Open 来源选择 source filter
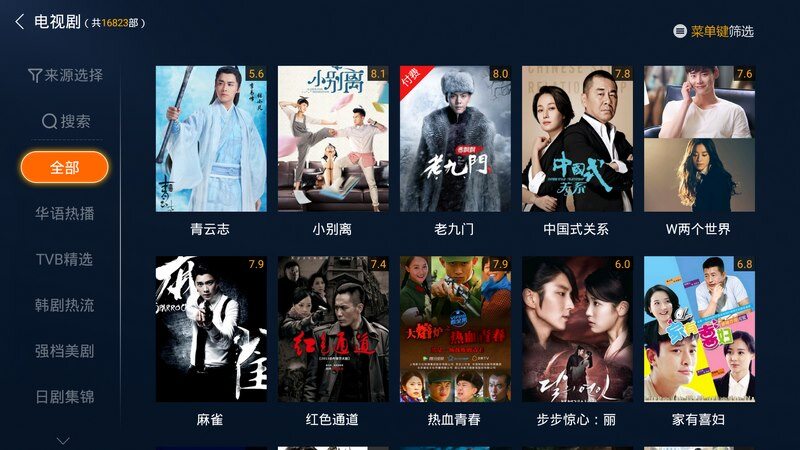 tap(65, 75)
